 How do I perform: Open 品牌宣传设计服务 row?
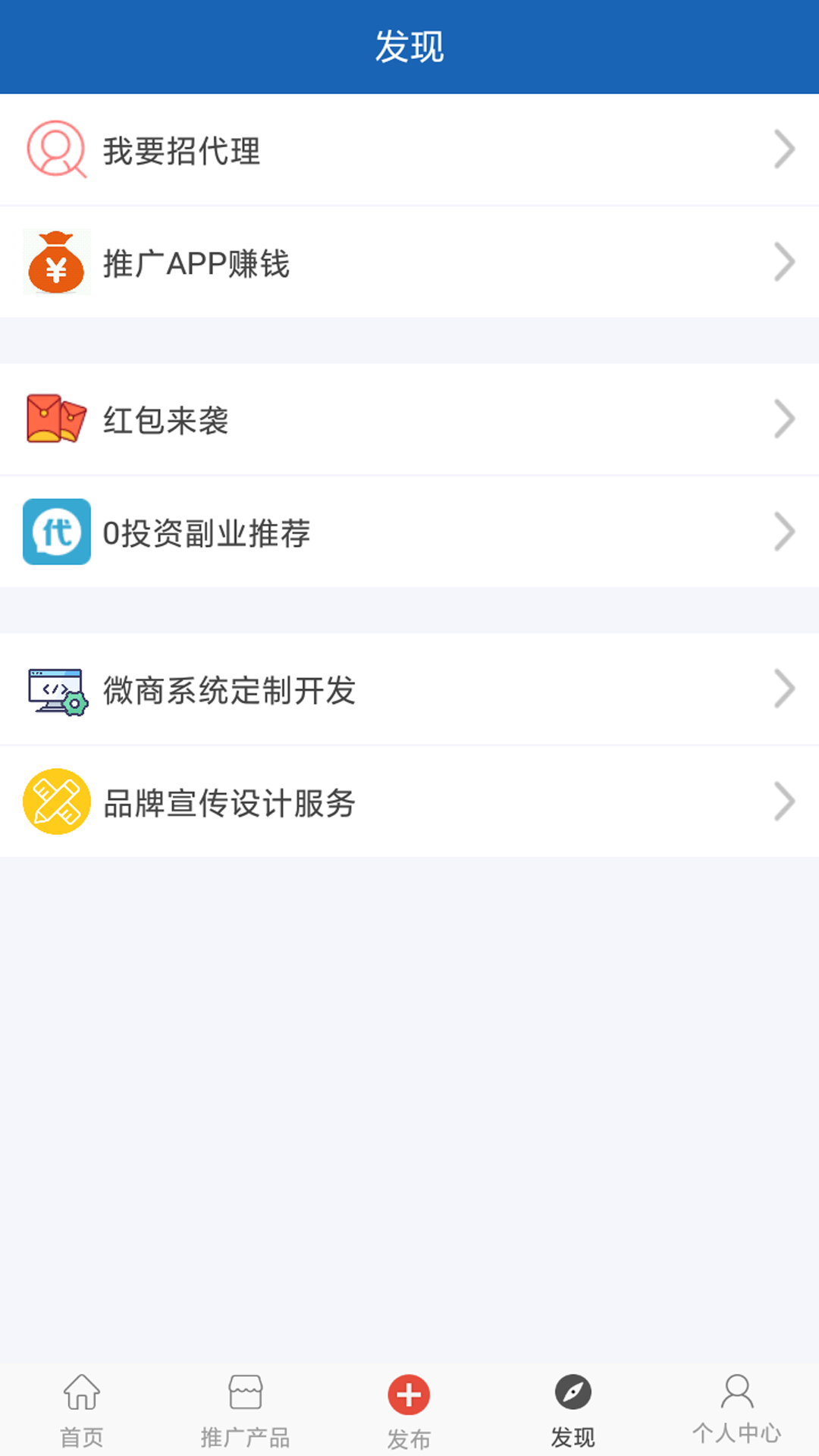(x=409, y=802)
